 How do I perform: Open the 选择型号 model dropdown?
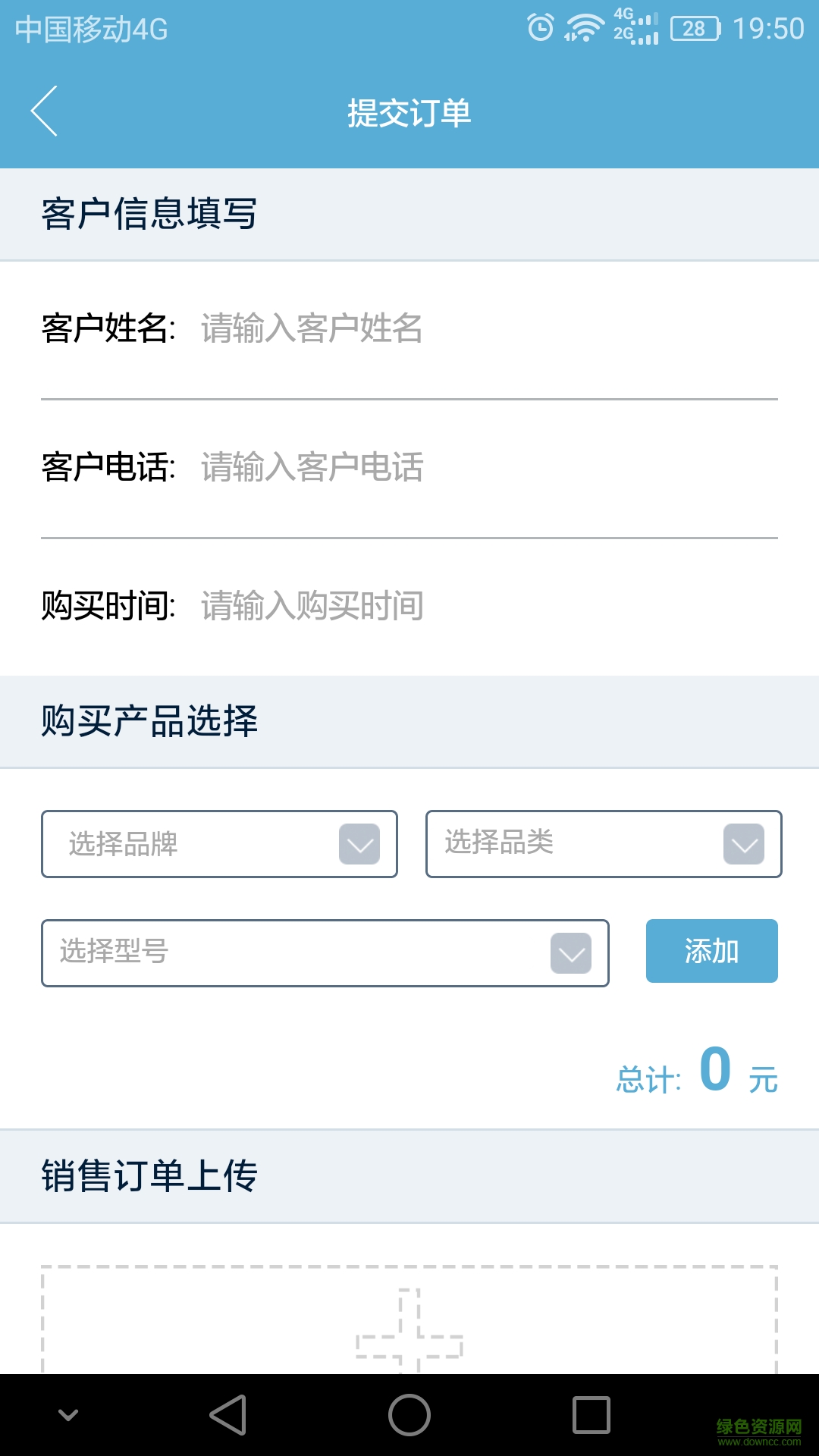(326, 952)
